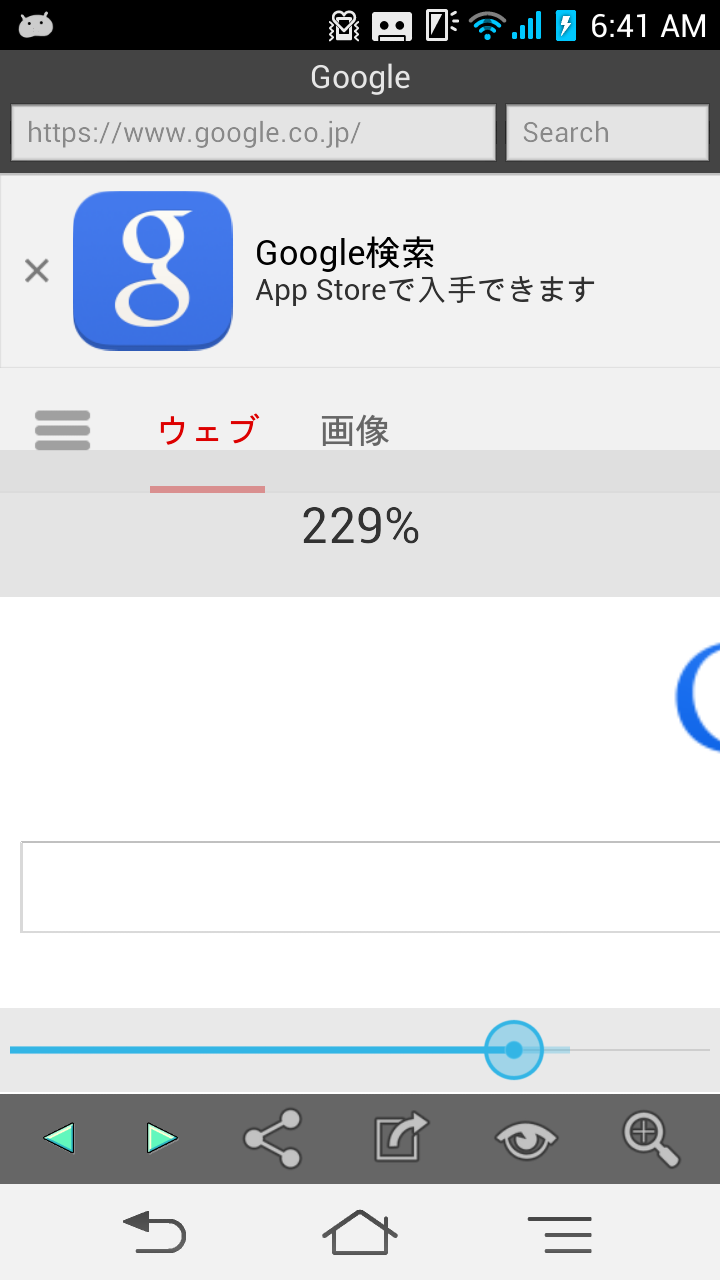Open the Android overflow menu at bottom right
Viewport: 720px width, 1280px height.
pos(562,1234)
